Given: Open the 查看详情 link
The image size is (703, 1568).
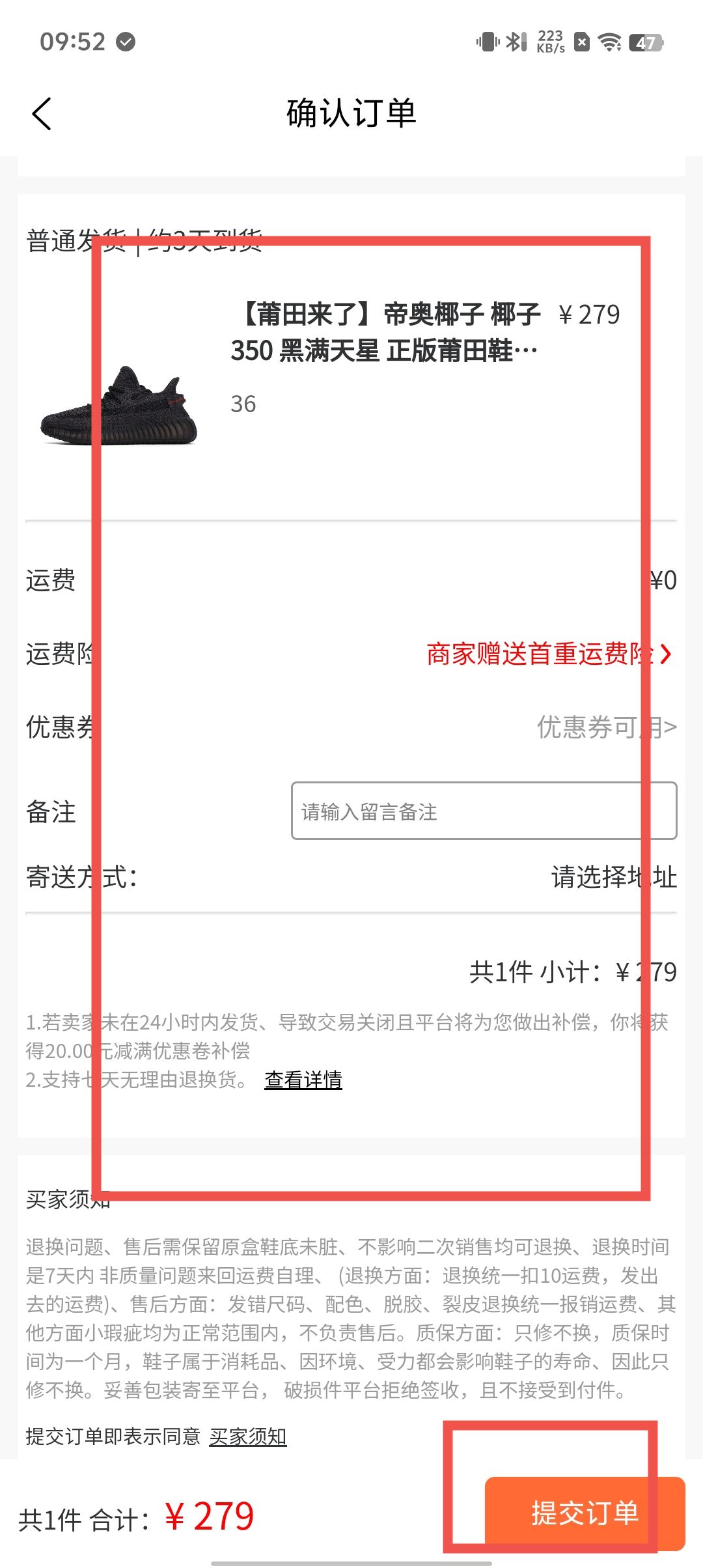Looking at the screenshot, I should click(303, 1080).
